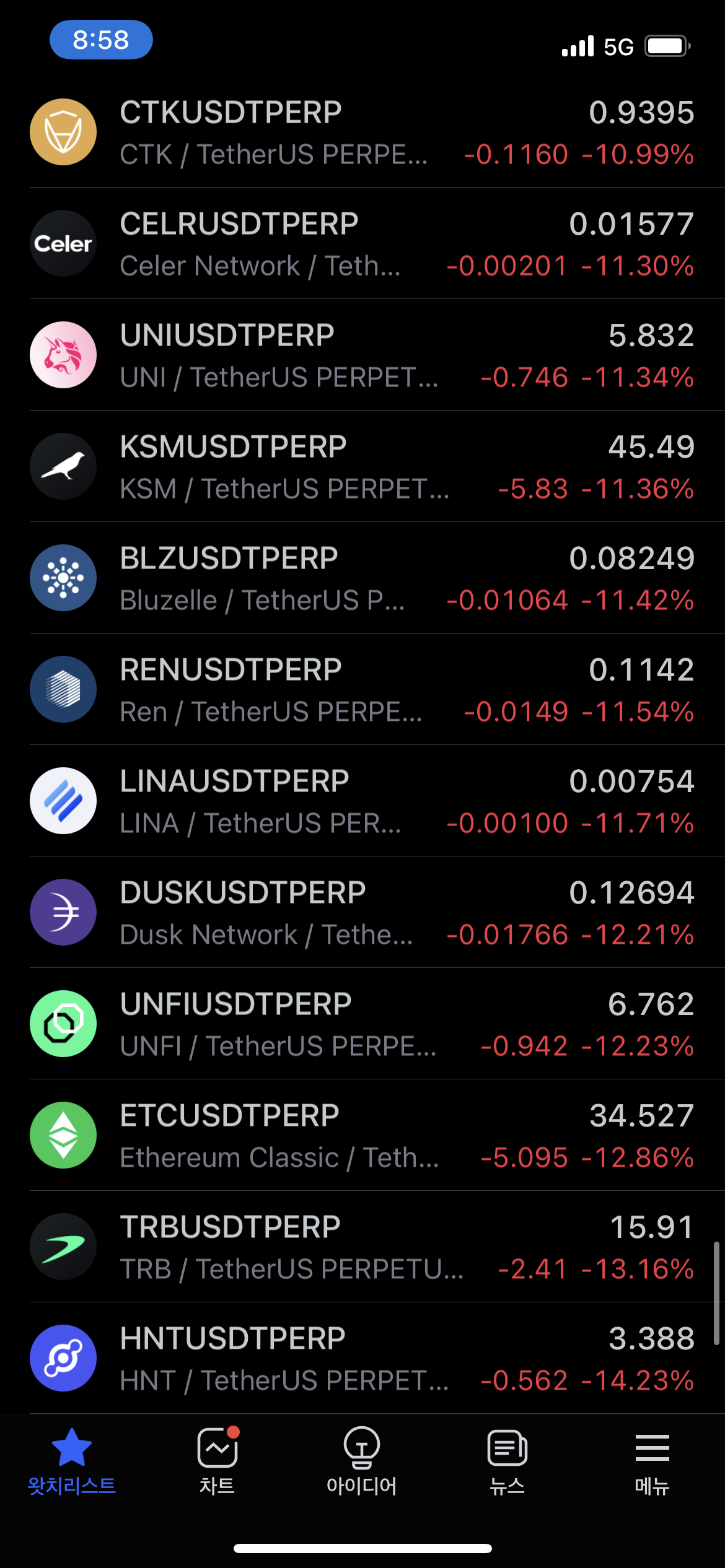This screenshot has height=1568, width=725.
Task: Open UNIUSDTPERP symbol details
Action: [x=362, y=355]
